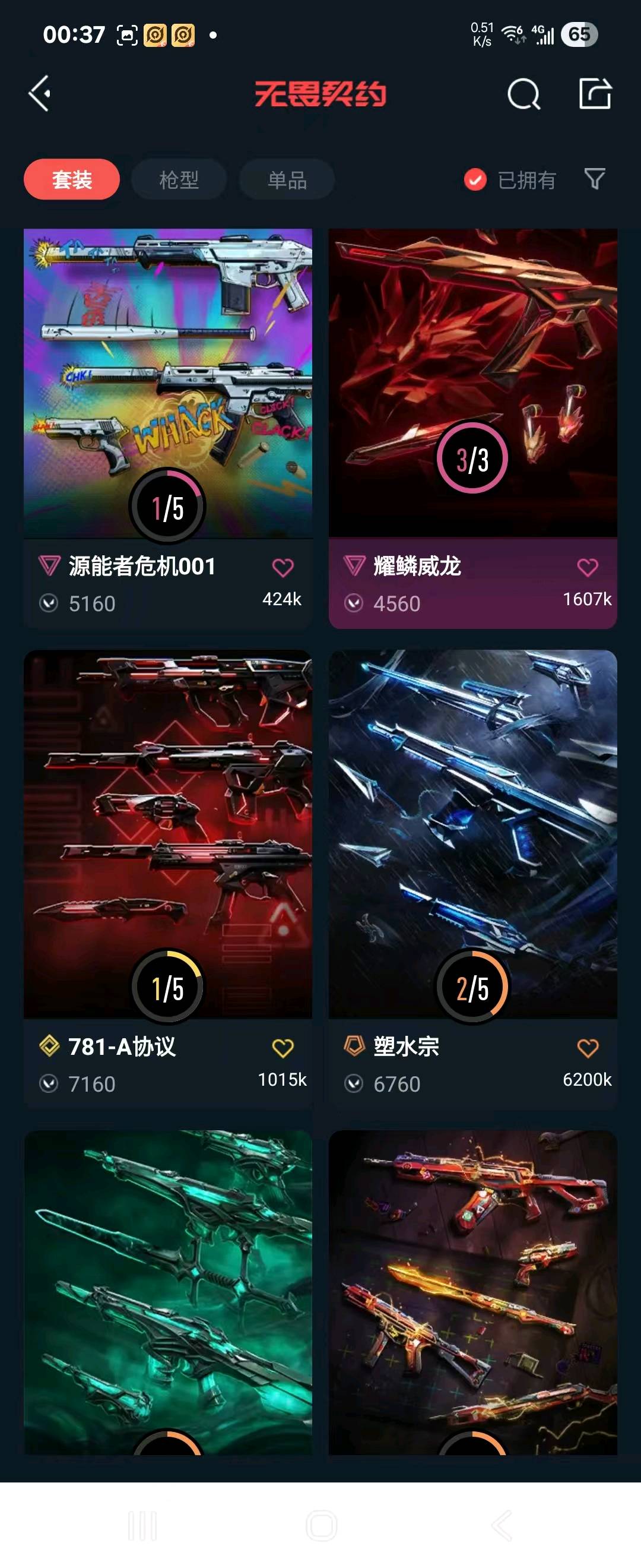Image resolution: width=641 pixels, height=1568 pixels.
Task: Like the 耀鳞威龙 bundle
Action: (588, 567)
